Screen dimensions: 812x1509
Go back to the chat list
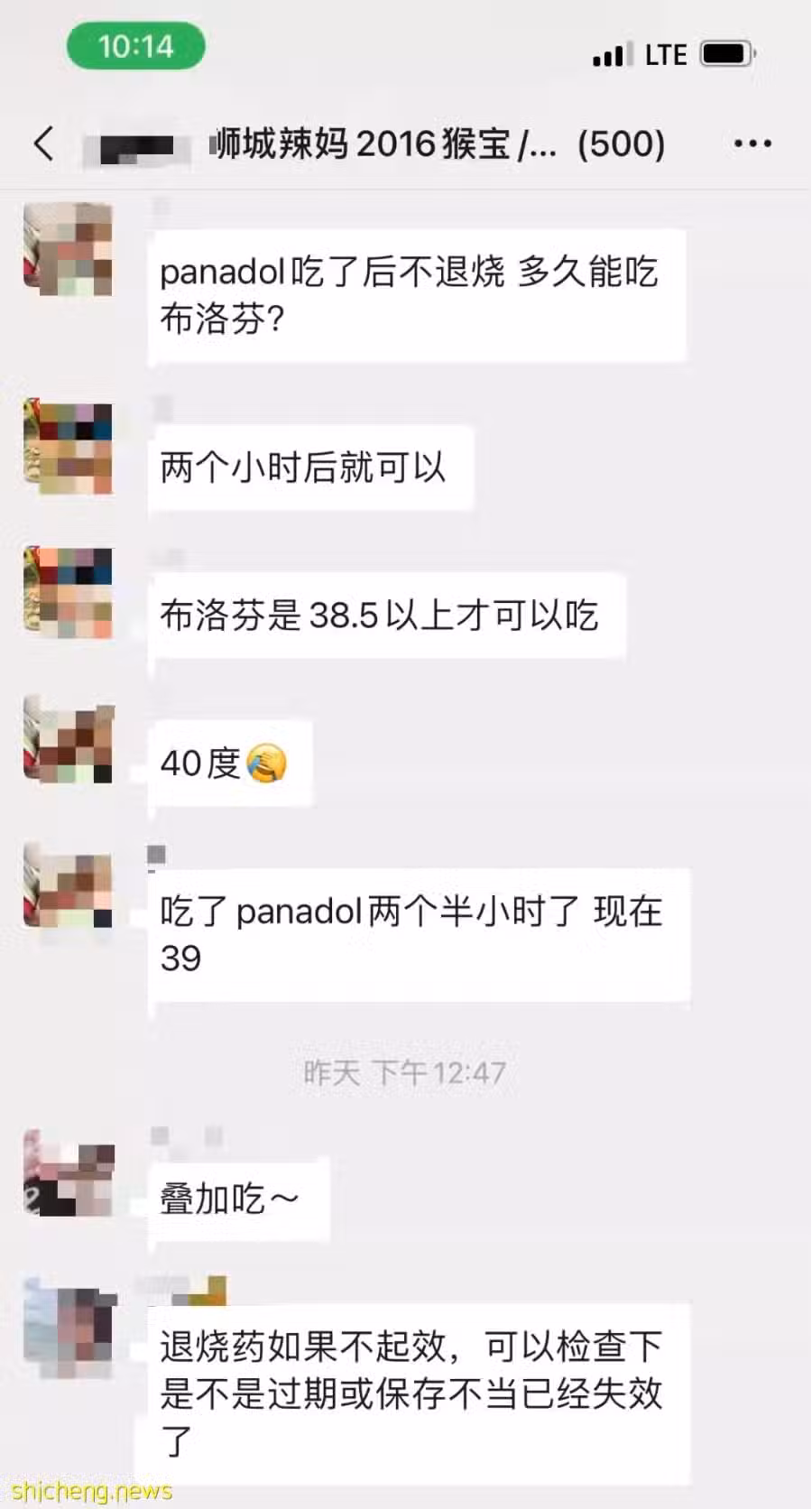[43, 143]
